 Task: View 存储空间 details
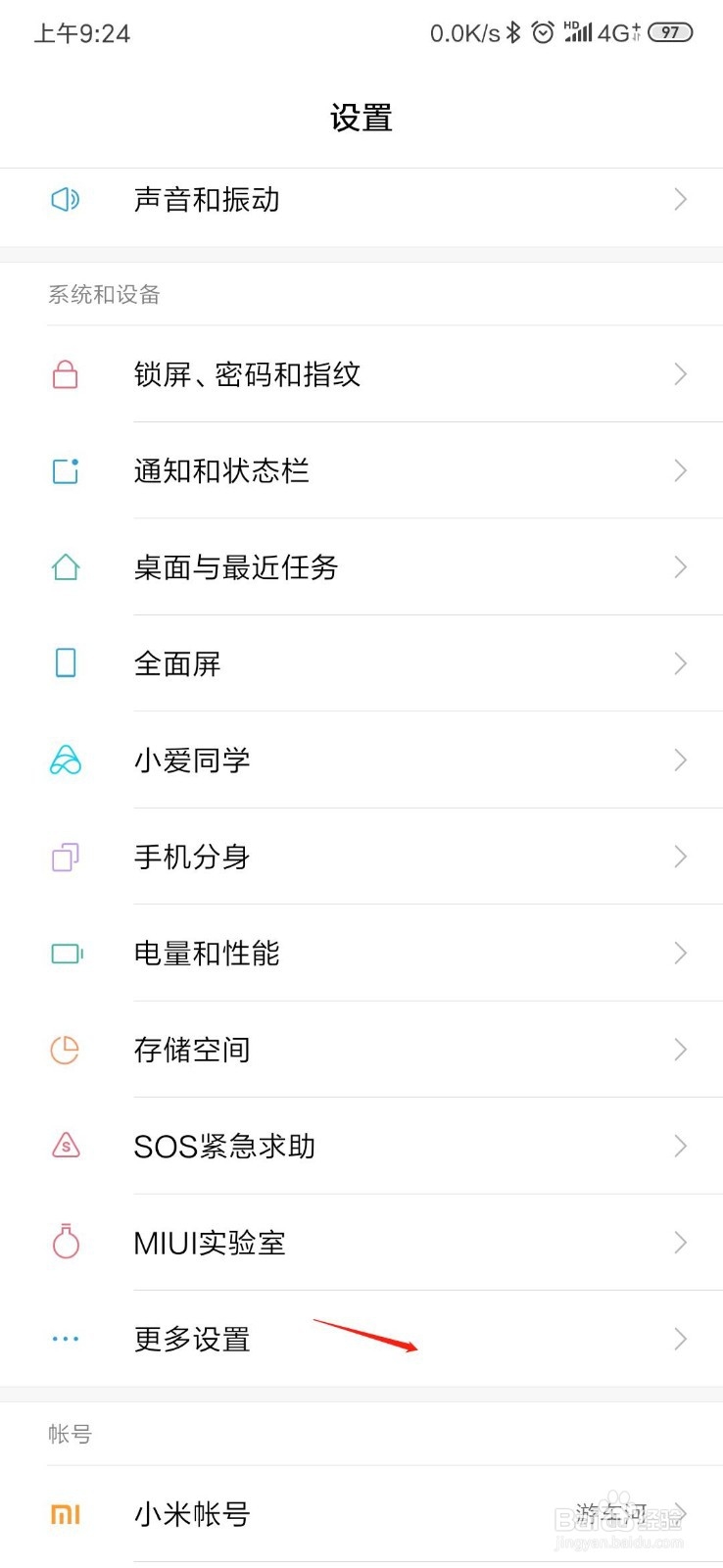click(x=361, y=1050)
